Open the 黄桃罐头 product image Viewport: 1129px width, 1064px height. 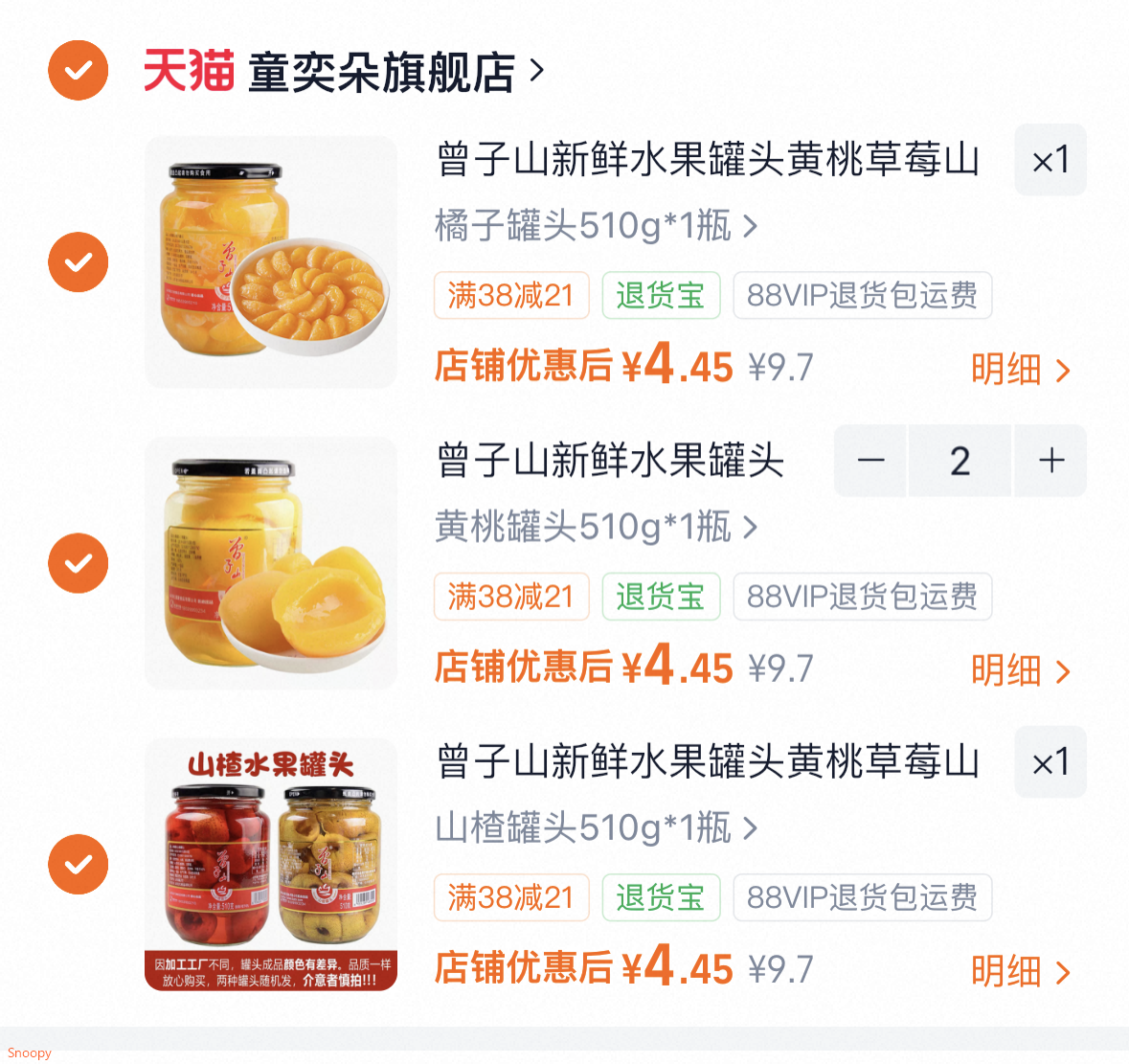(x=271, y=563)
